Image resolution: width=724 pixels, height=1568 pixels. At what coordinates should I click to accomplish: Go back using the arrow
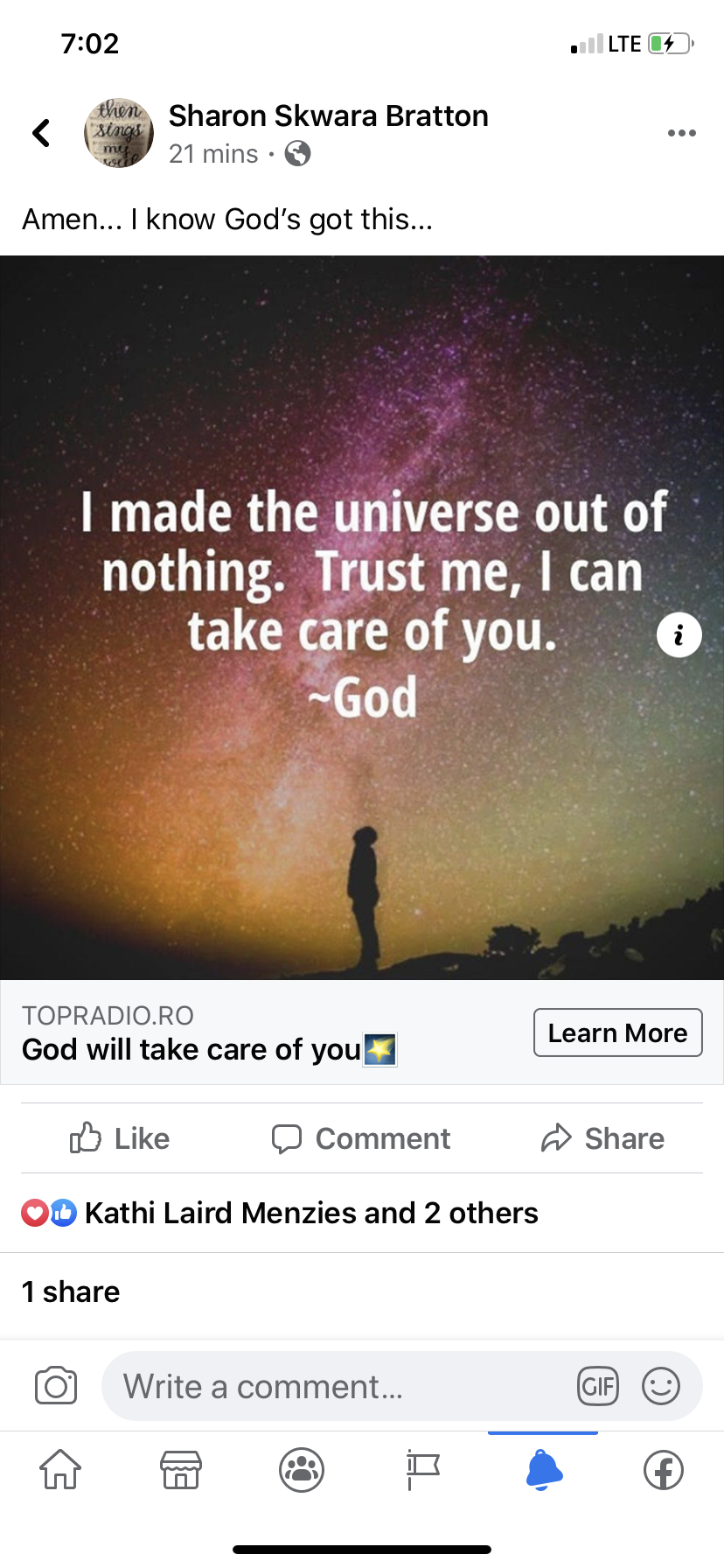[x=41, y=133]
